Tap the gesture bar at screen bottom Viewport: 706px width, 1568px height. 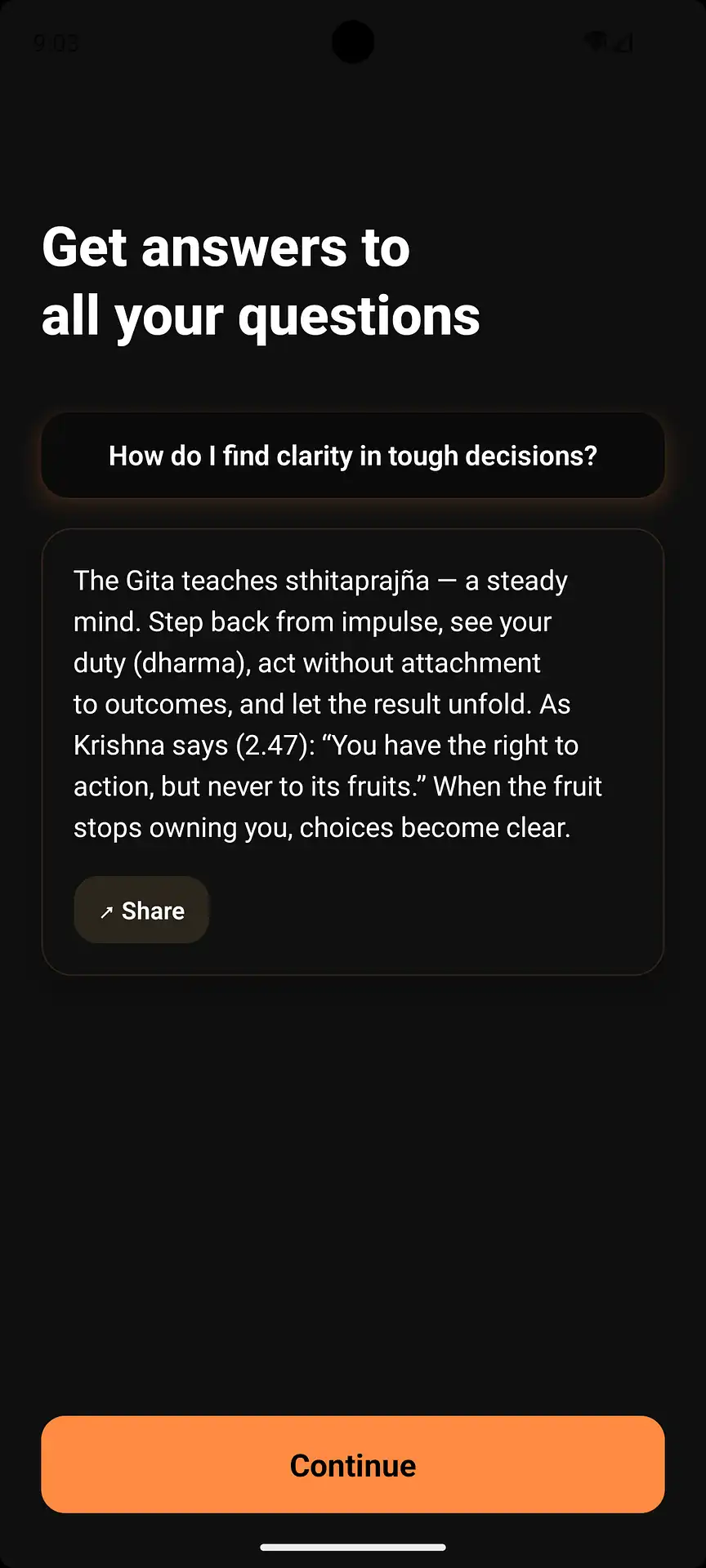point(353,1546)
